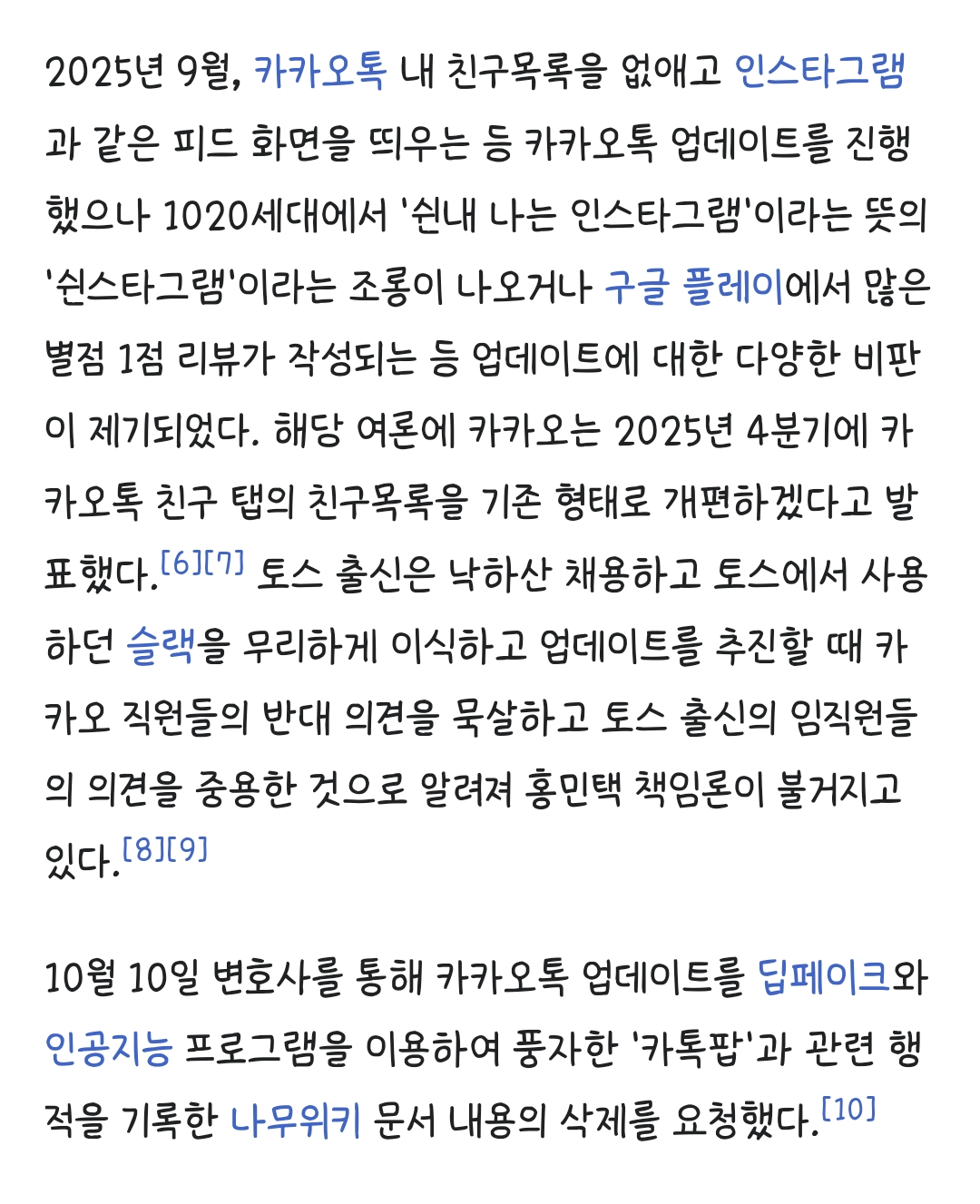View footnote reference [9]
980x1204 pixels.
point(188,849)
